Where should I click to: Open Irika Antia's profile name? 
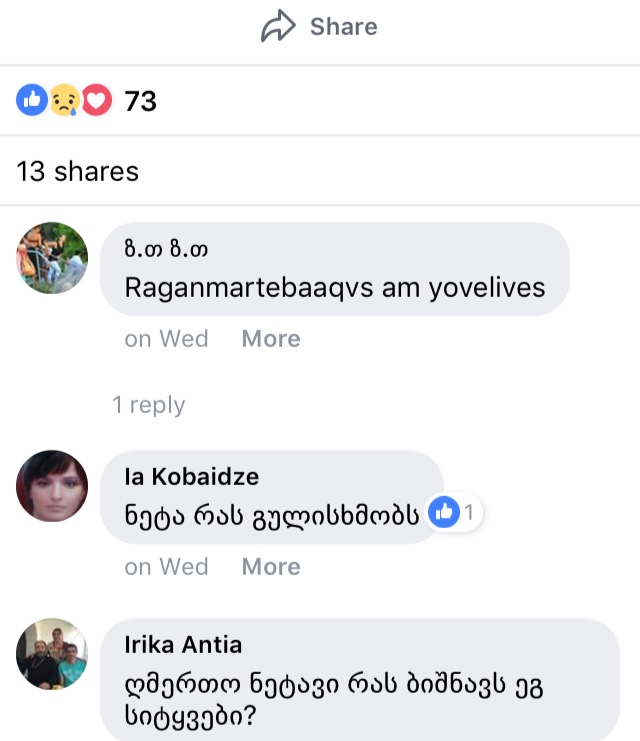(183, 645)
